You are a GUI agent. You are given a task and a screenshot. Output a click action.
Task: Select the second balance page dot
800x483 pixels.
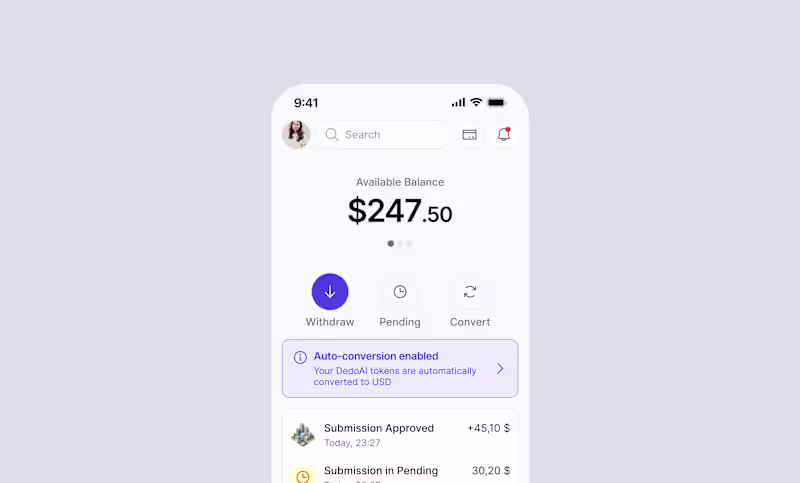(400, 243)
